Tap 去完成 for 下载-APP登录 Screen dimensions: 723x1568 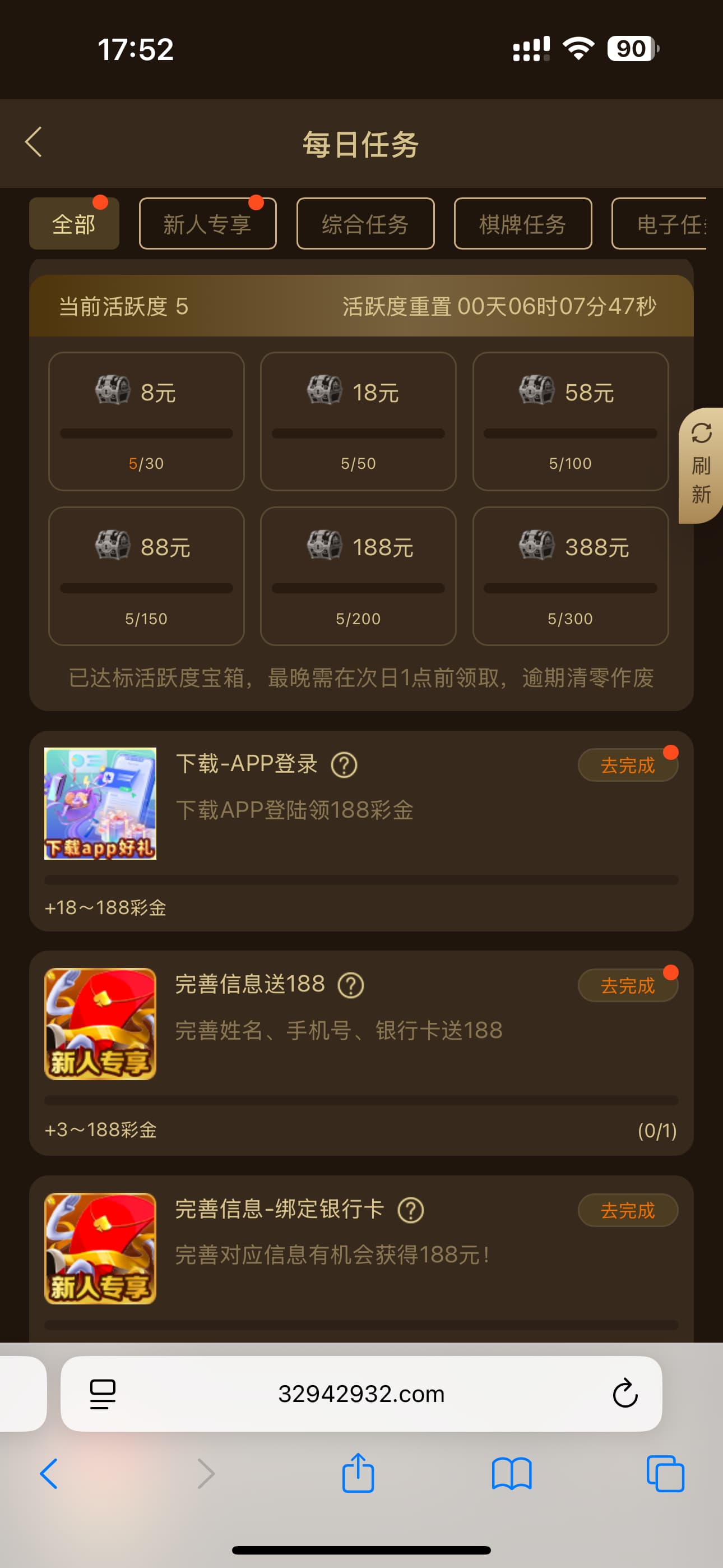point(628,765)
